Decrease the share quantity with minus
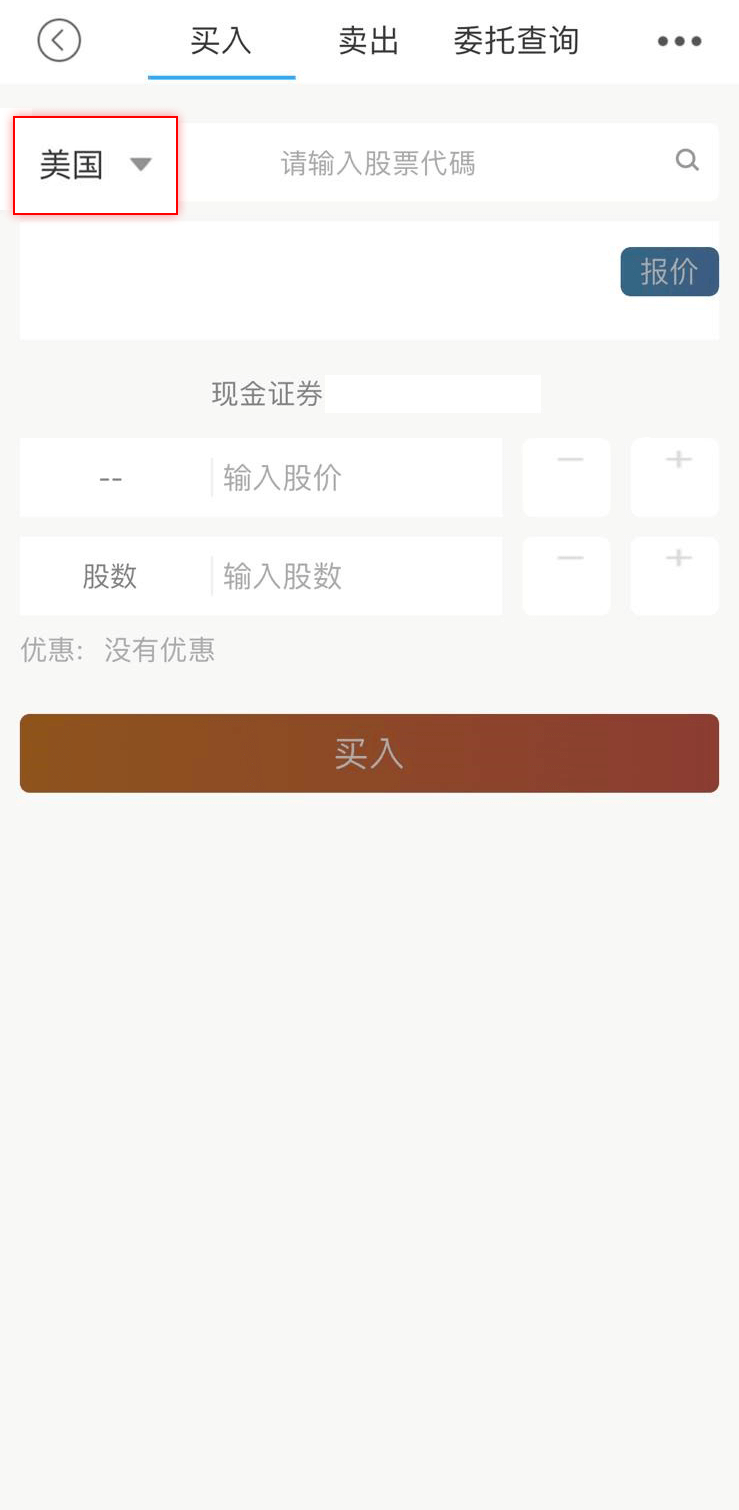The width and height of the screenshot is (739, 1510). pyautogui.click(x=567, y=576)
